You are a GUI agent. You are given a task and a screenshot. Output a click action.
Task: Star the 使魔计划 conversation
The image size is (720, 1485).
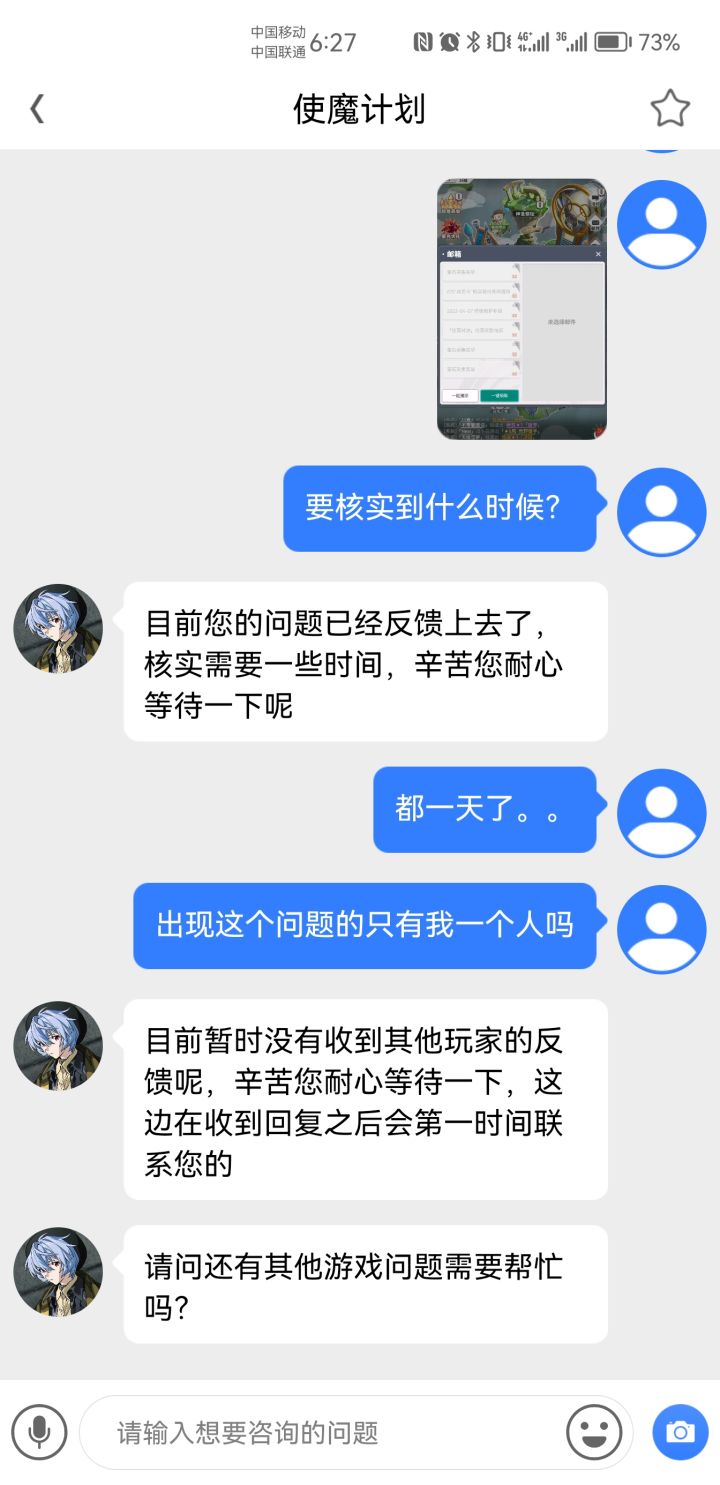pos(672,108)
